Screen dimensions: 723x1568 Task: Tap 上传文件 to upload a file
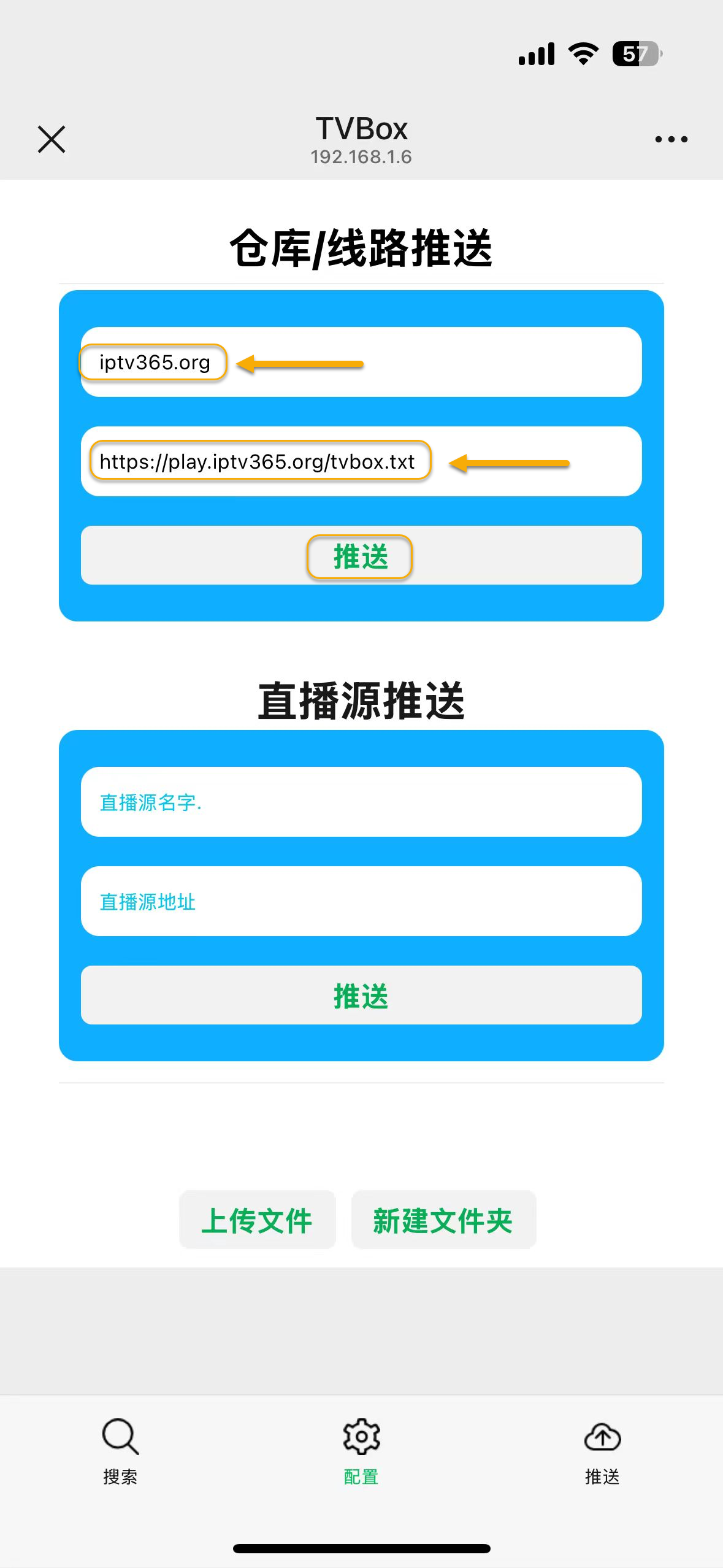click(x=258, y=1220)
